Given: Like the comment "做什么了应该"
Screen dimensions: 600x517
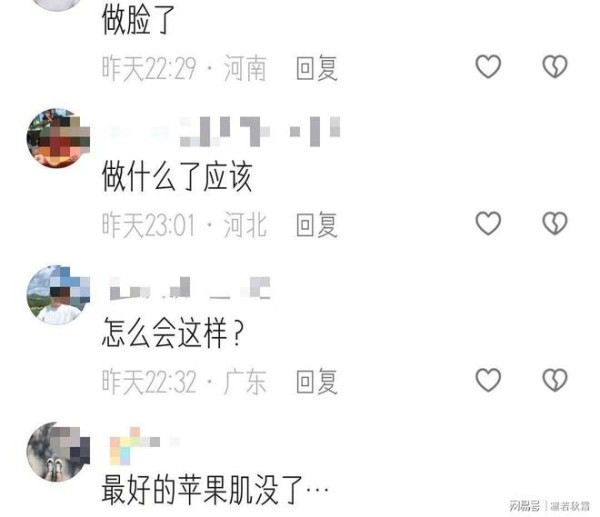Looking at the screenshot, I should click(487, 223).
